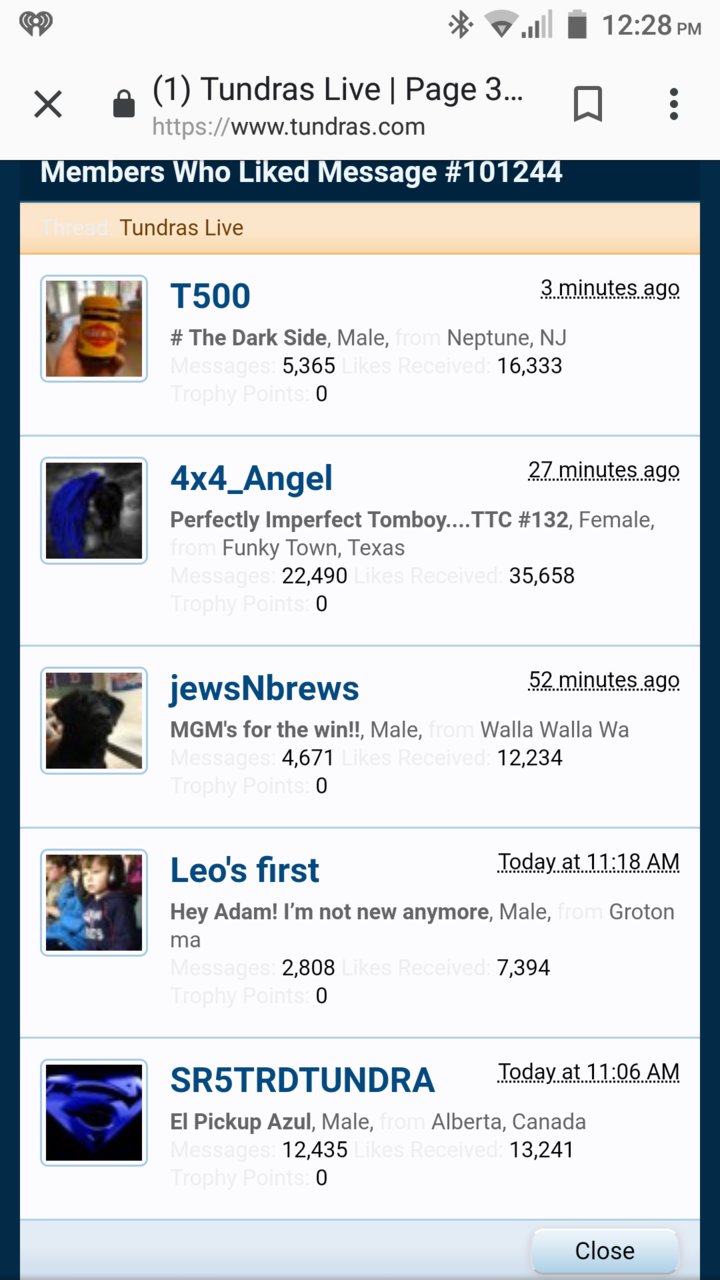This screenshot has height=1280, width=720.
Task: Open jewsNbrews's profile
Action: click(264, 688)
